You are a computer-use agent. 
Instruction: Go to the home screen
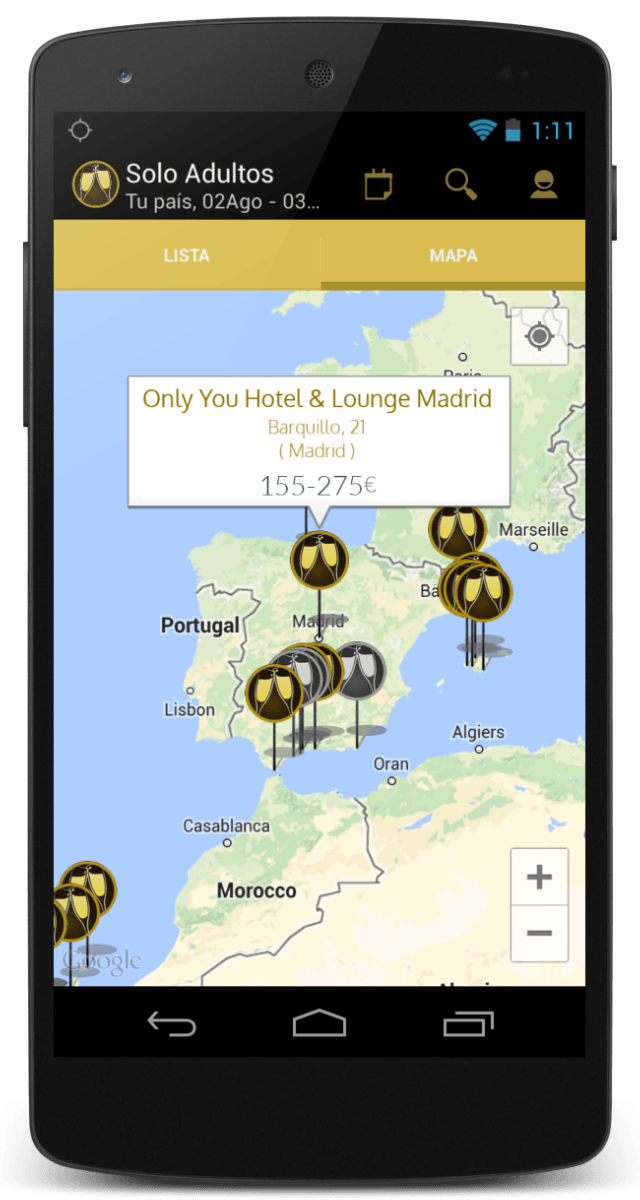[319, 1023]
